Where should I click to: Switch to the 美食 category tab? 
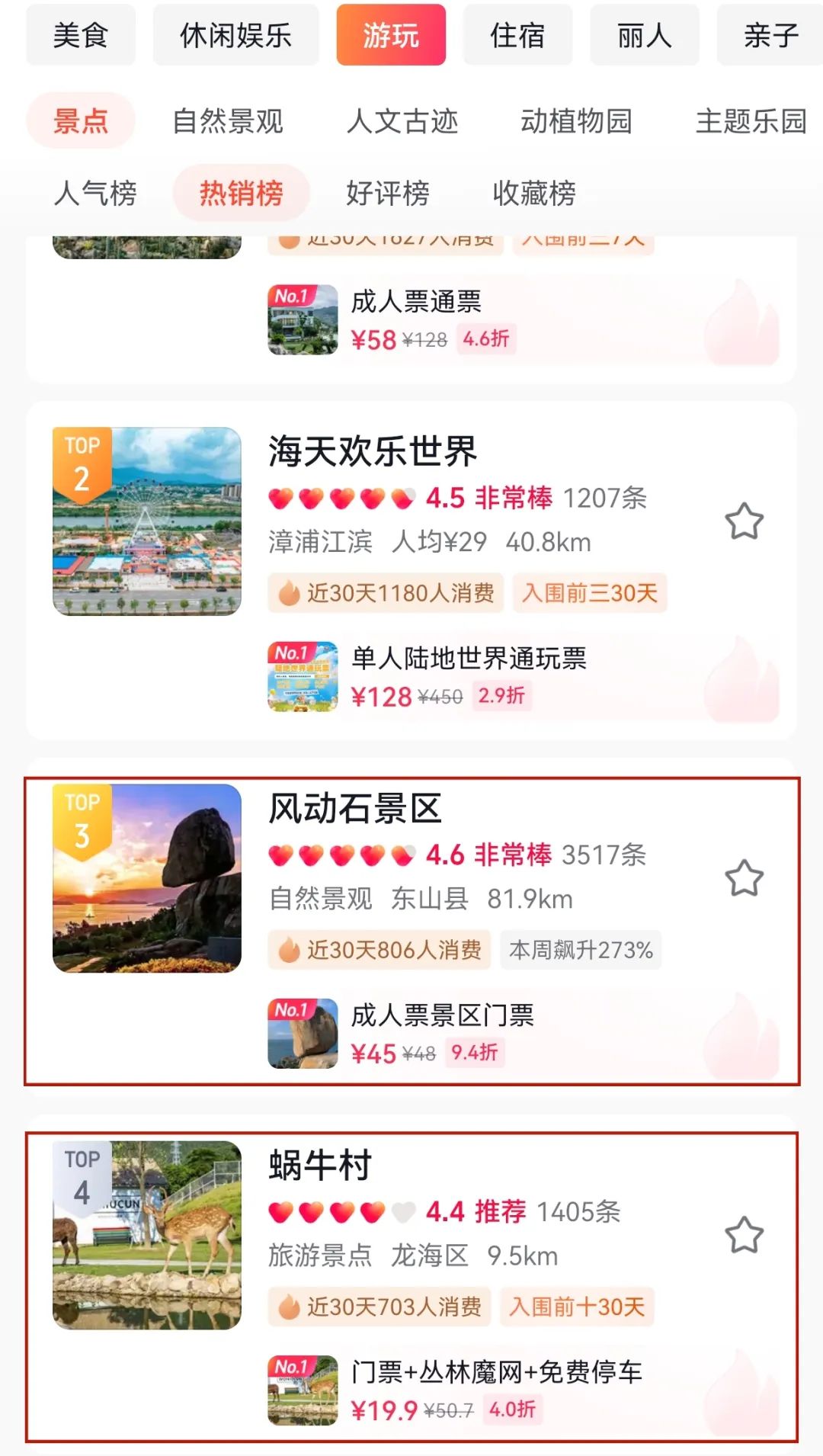81,35
